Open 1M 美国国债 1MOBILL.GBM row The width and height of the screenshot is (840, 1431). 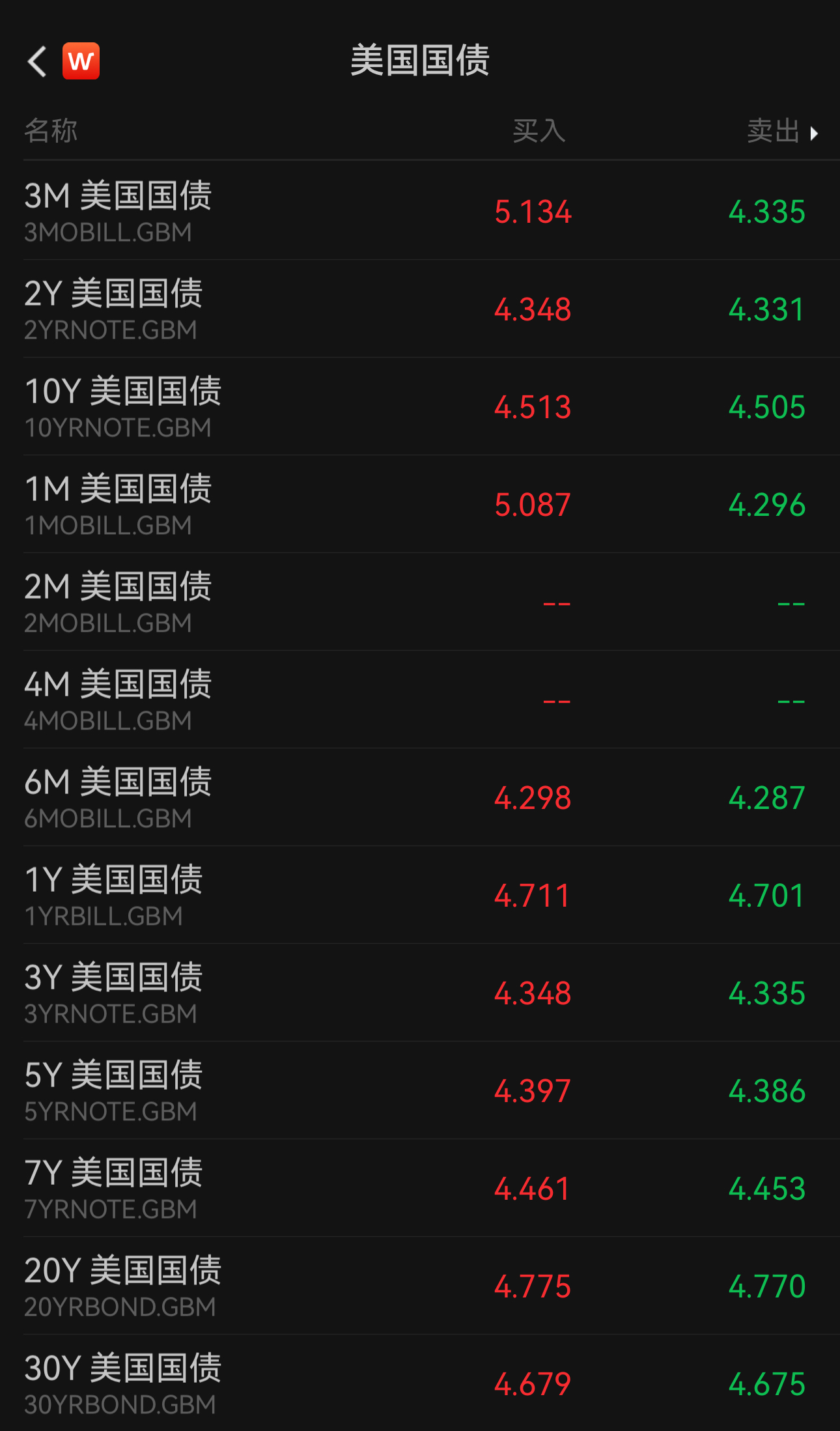pyautogui.click(x=420, y=504)
